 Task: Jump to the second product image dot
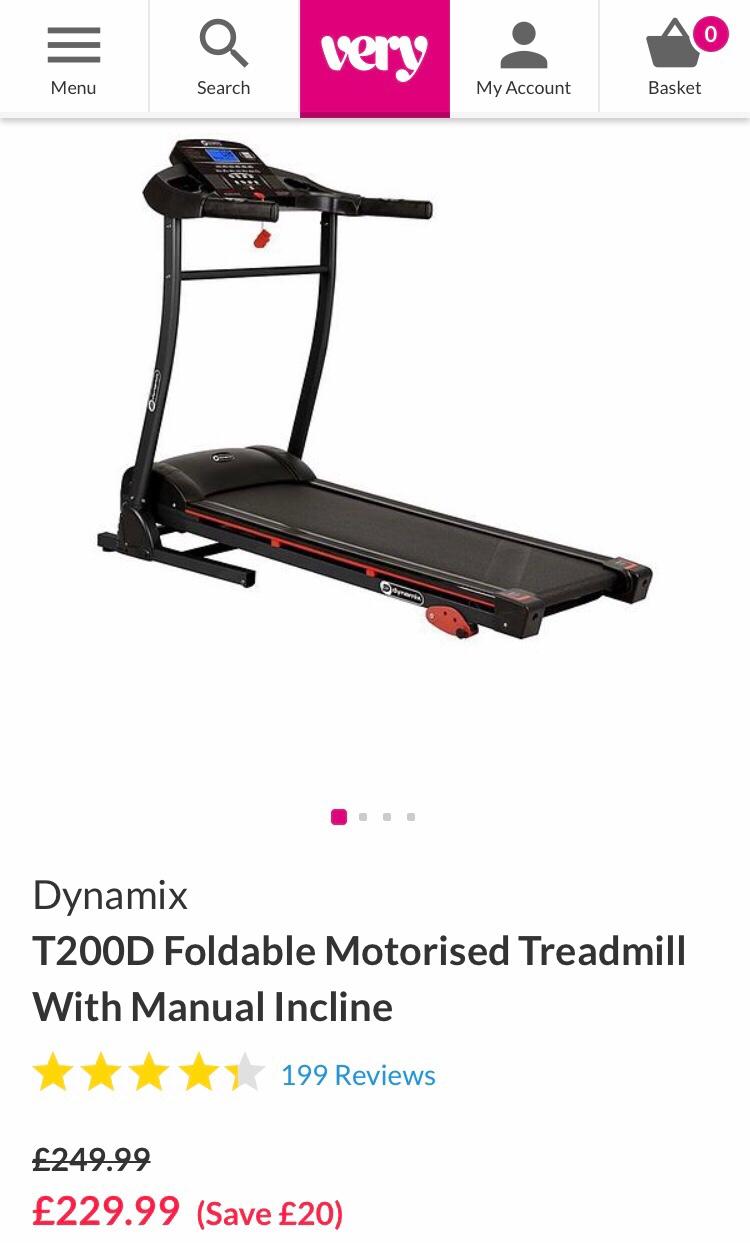click(x=363, y=817)
